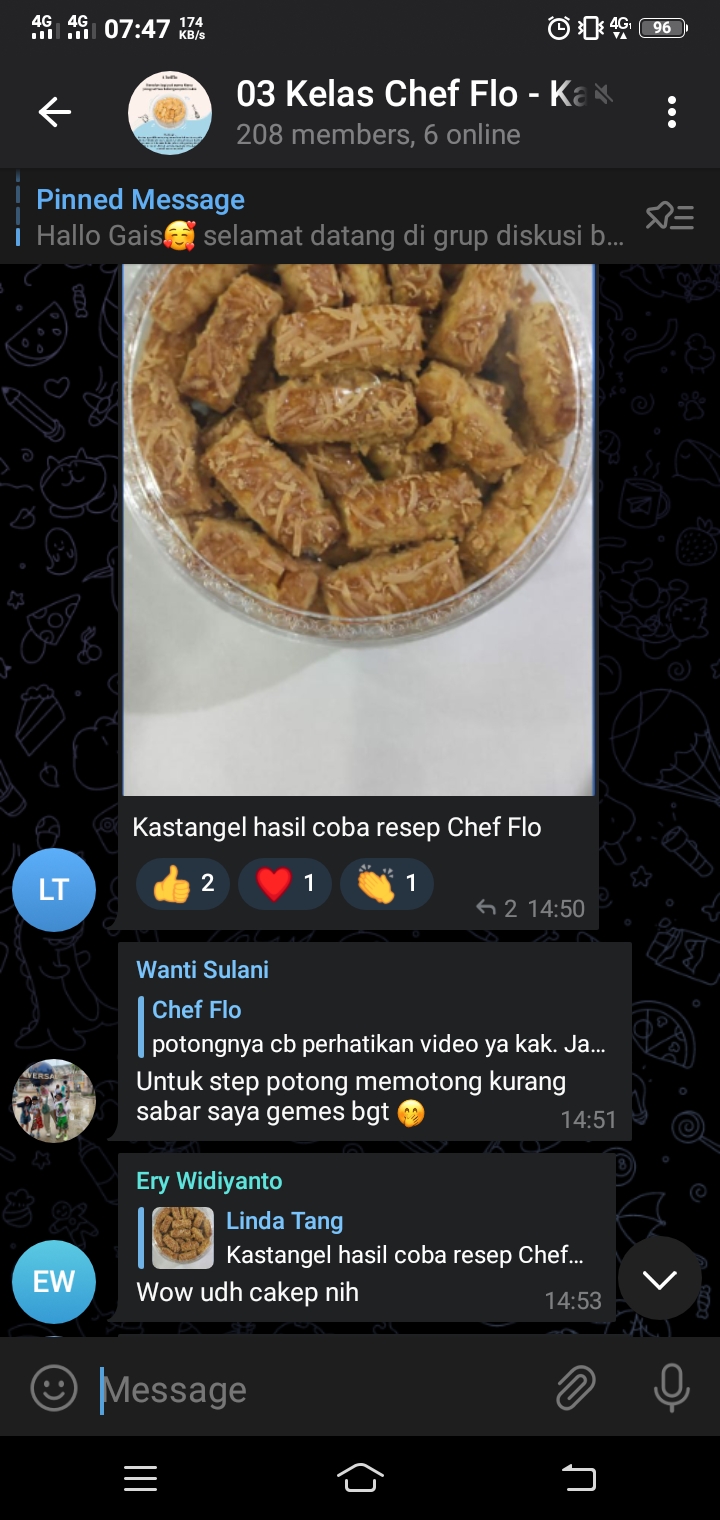The image size is (720, 1520).
Task: Tap the back arrow to leave chat
Action: (55, 113)
